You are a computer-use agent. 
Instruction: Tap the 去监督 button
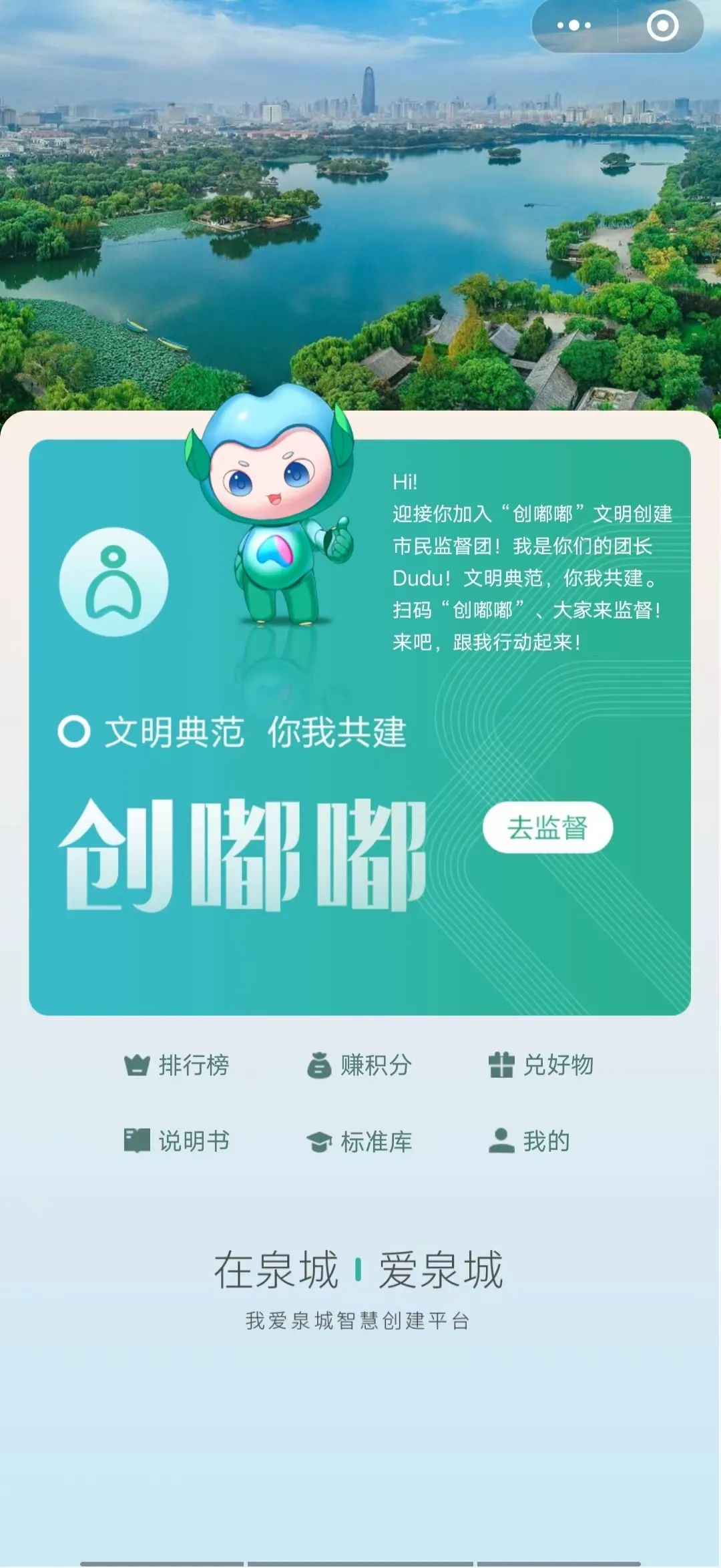click(547, 827)
